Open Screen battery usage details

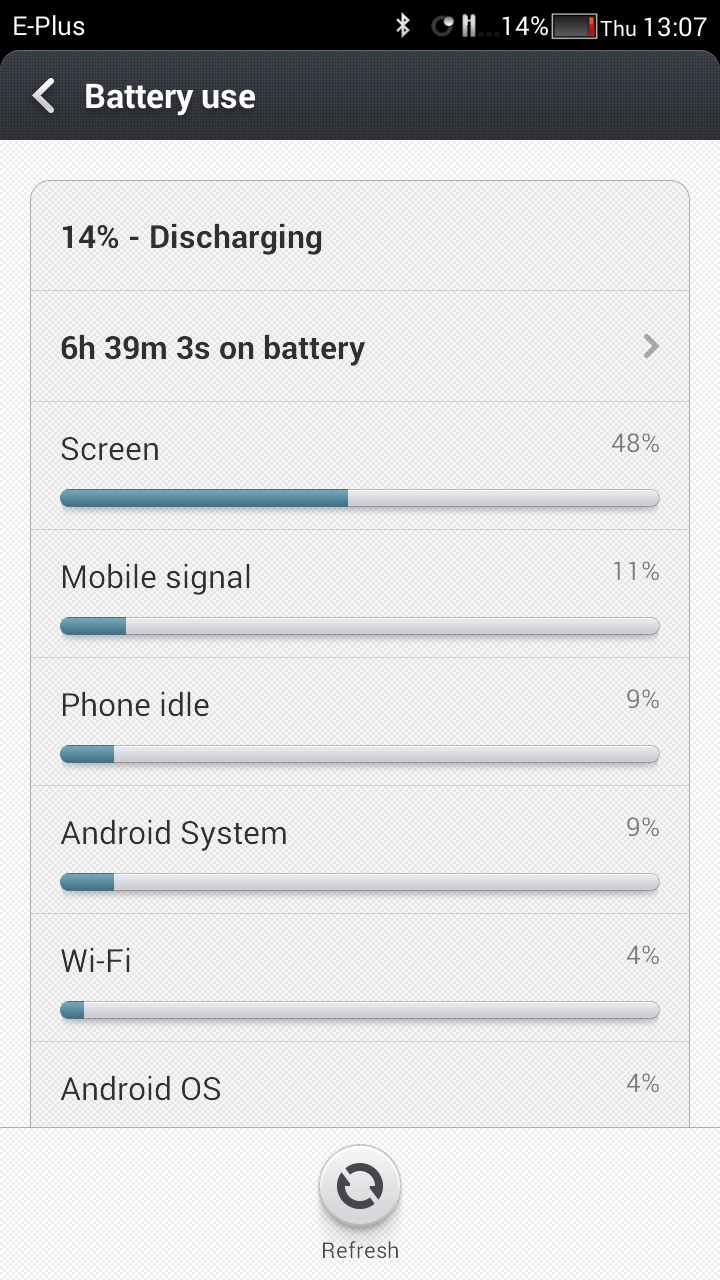click(360, 466)
